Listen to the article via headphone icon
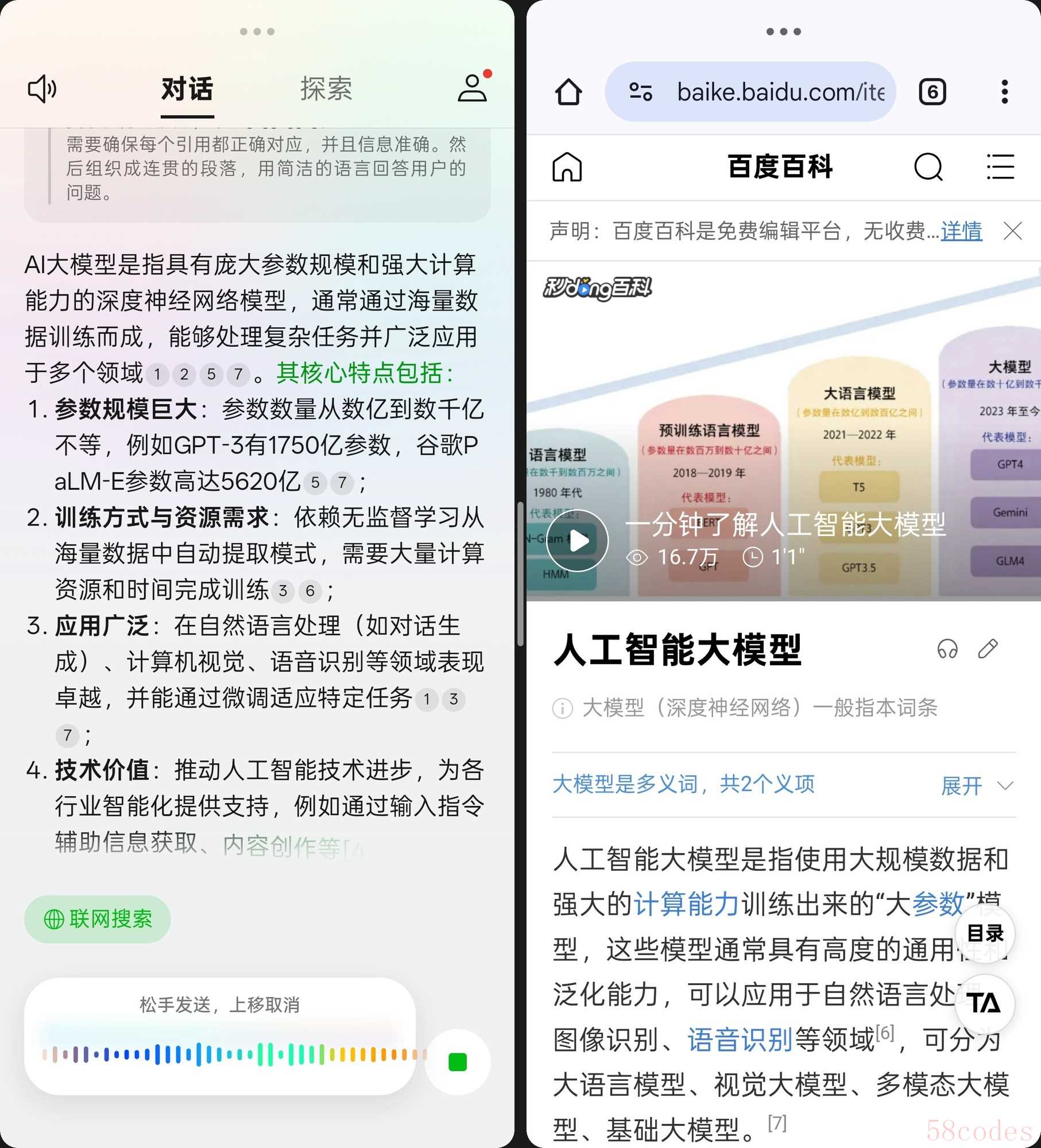This screenshot has width=1041, height=1148. coord(947,649)
